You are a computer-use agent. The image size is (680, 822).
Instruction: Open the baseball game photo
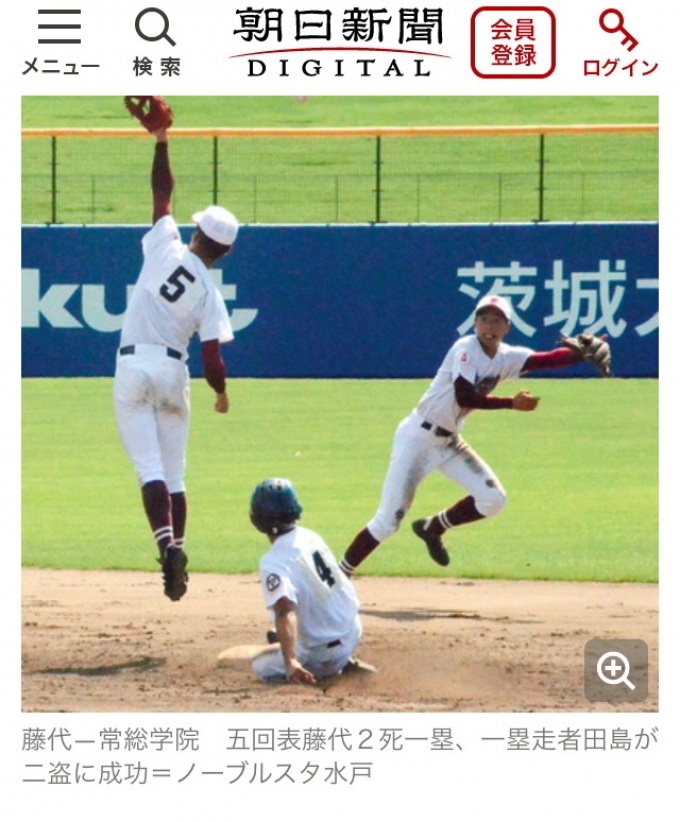pyautogui.click(x=339, y=400)
